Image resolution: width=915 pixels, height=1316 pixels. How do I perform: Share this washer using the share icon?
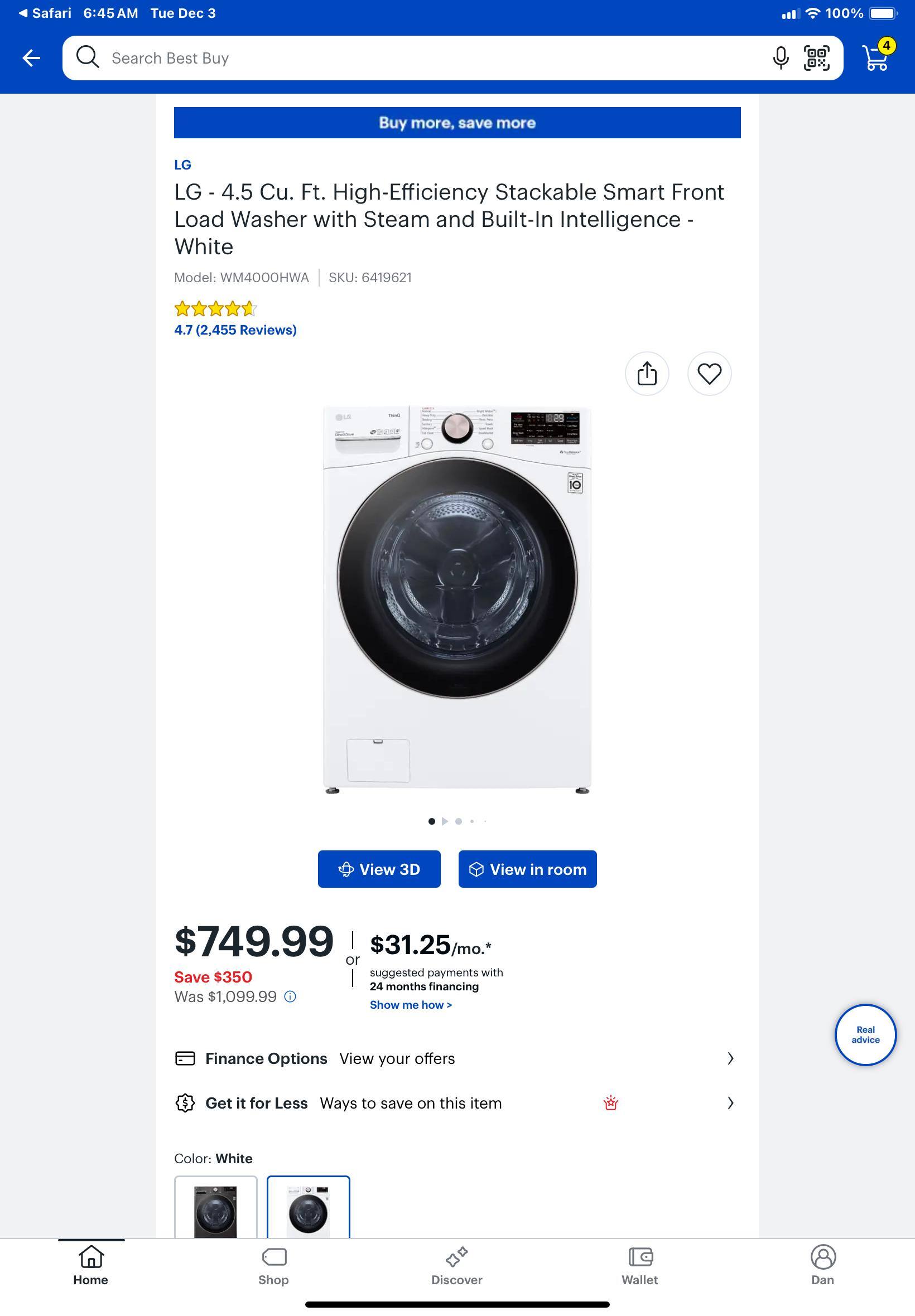pos(647,373)
